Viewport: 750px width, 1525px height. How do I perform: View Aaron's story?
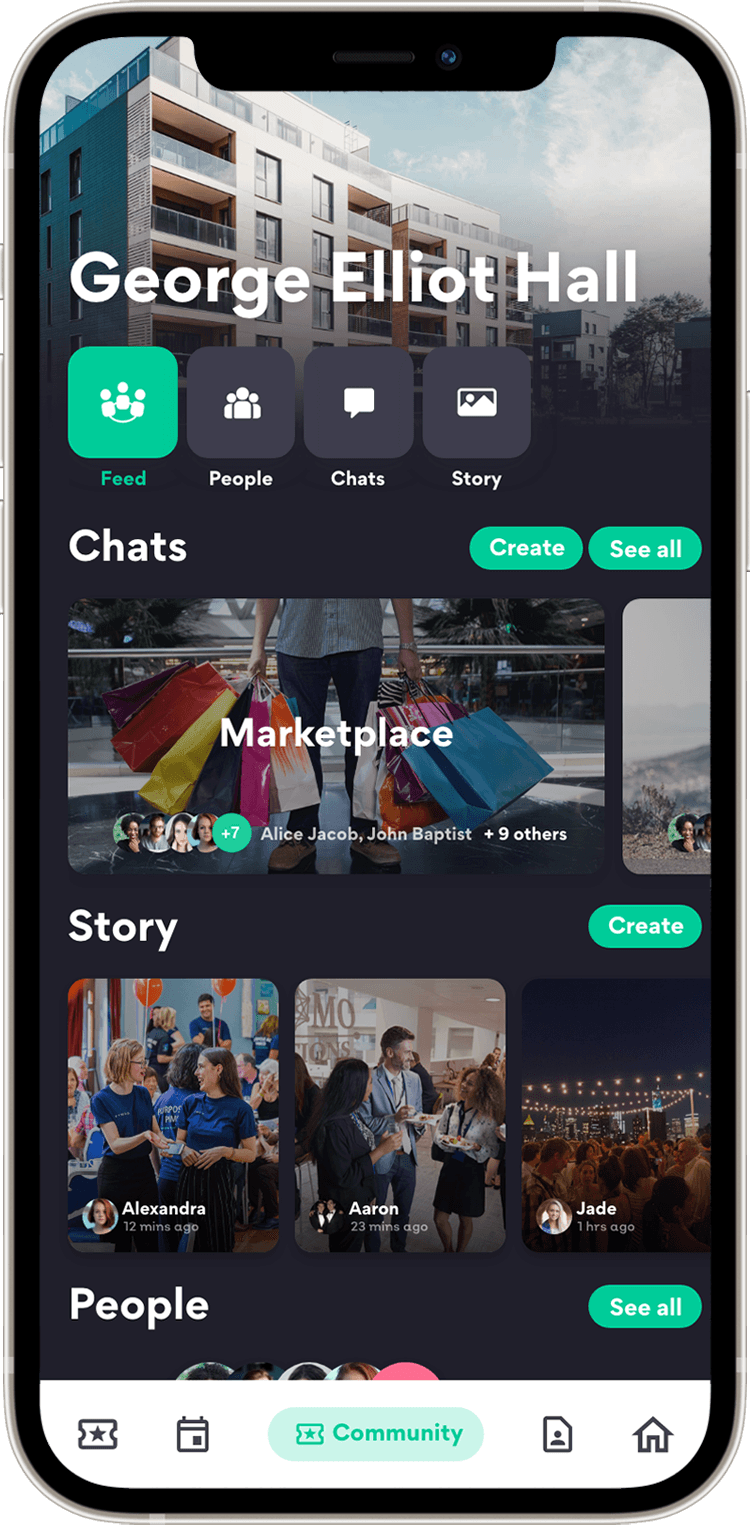(x=400, y=1115)
